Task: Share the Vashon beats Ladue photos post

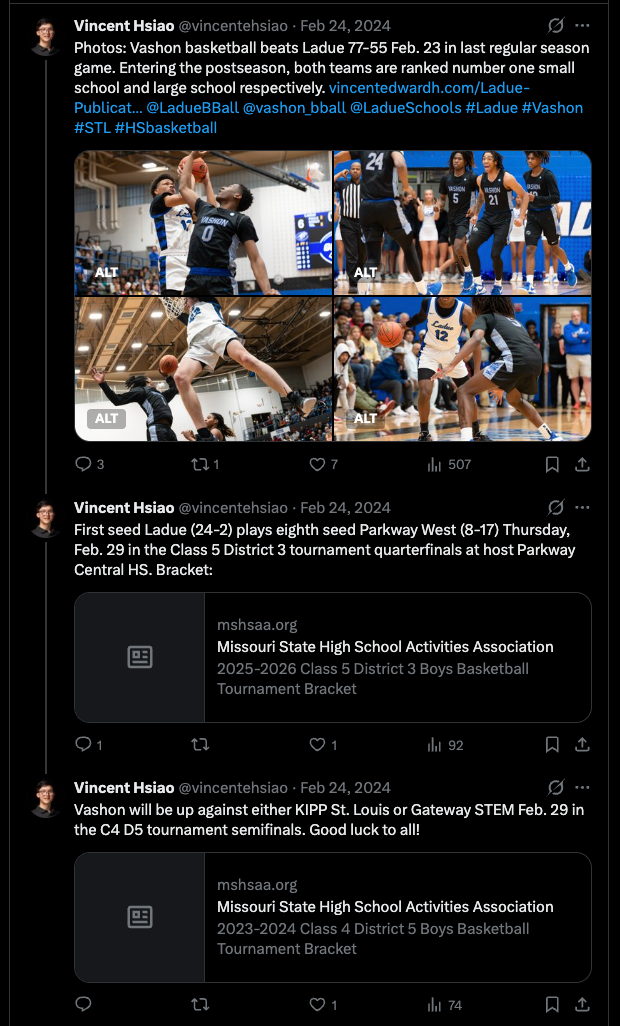Action: 583,464
